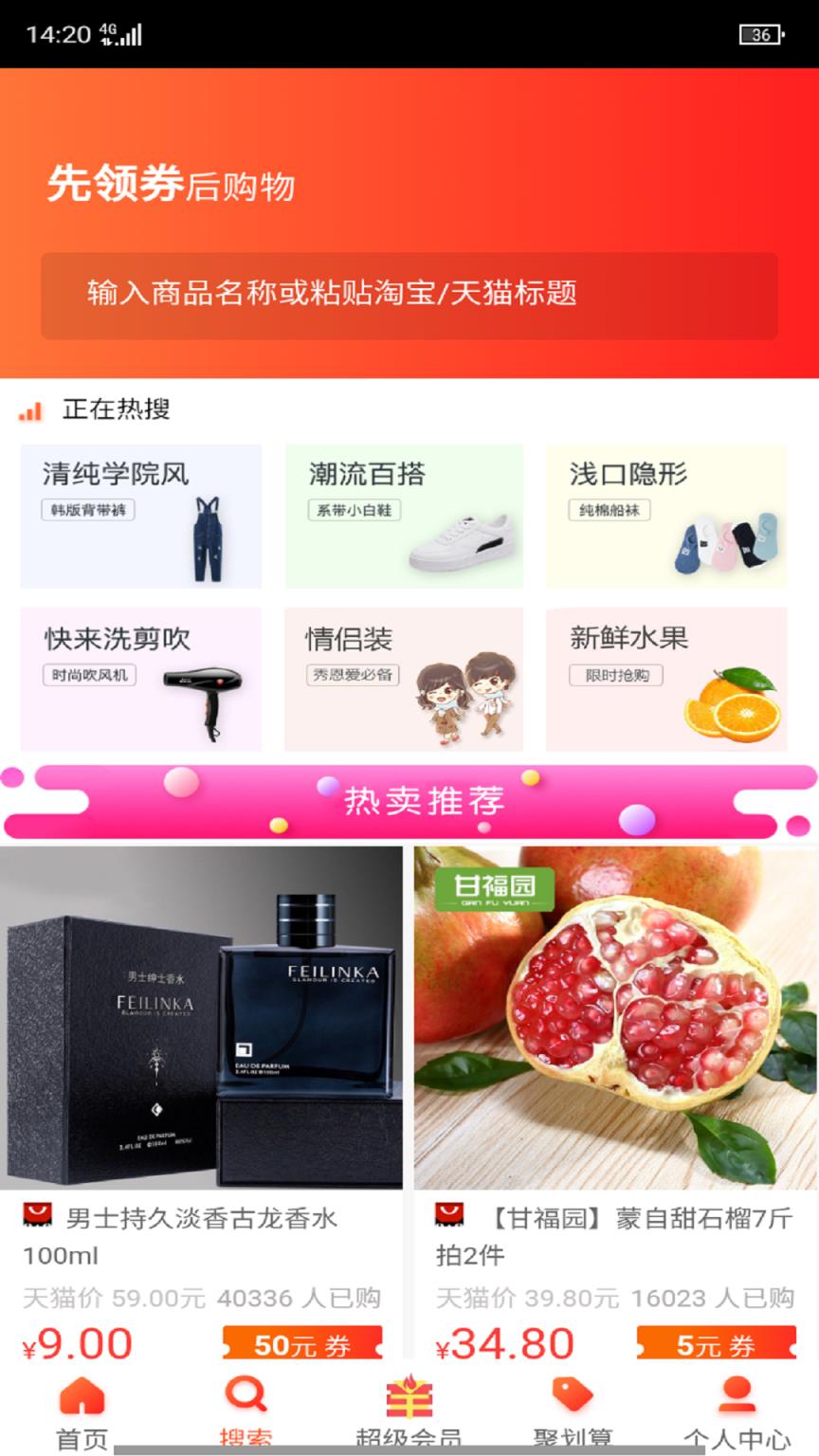
Task: Open the 浅口隐形 cotton socks category
Action: (664, 515)
